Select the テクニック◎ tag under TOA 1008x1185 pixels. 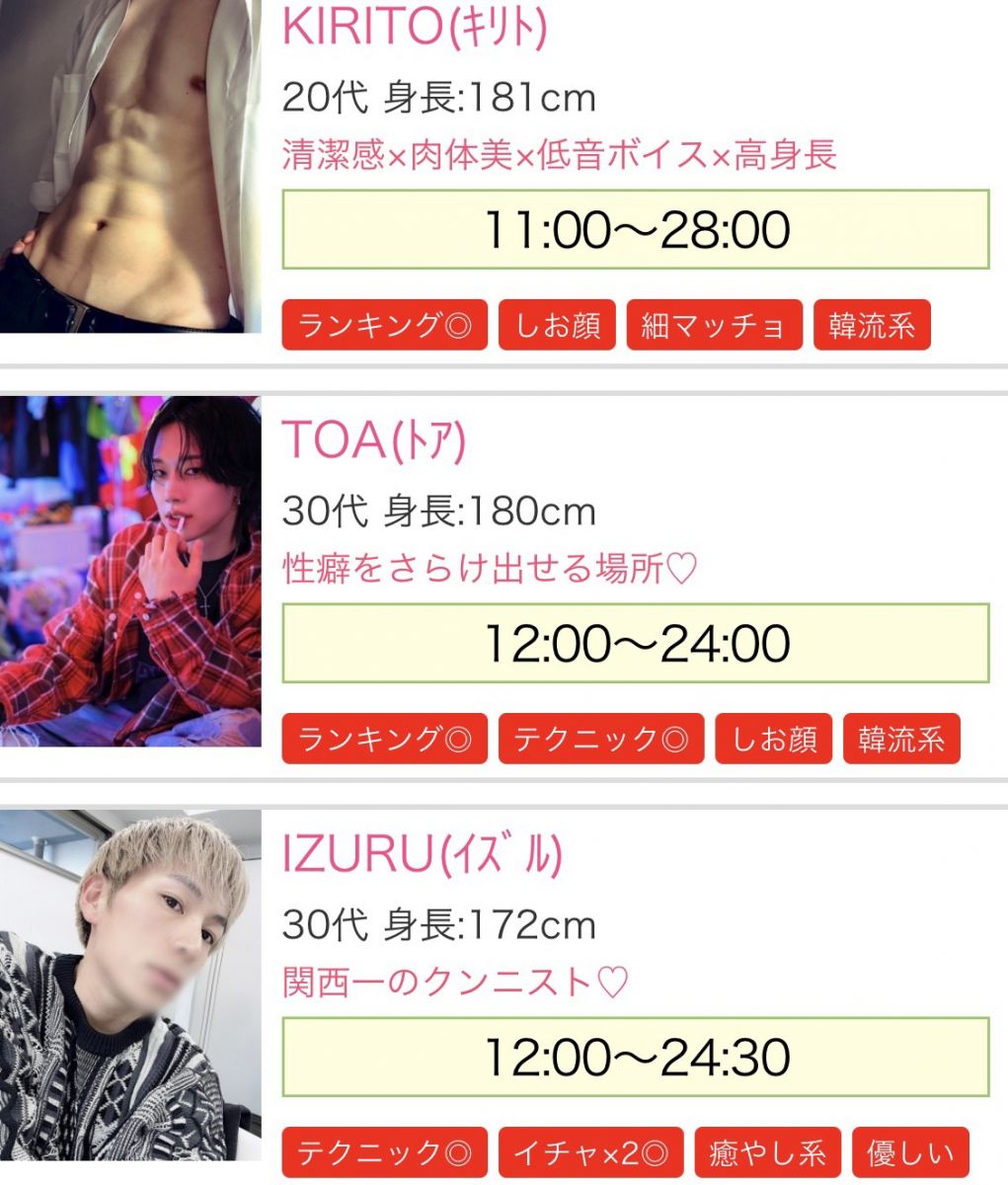[600, 739]
